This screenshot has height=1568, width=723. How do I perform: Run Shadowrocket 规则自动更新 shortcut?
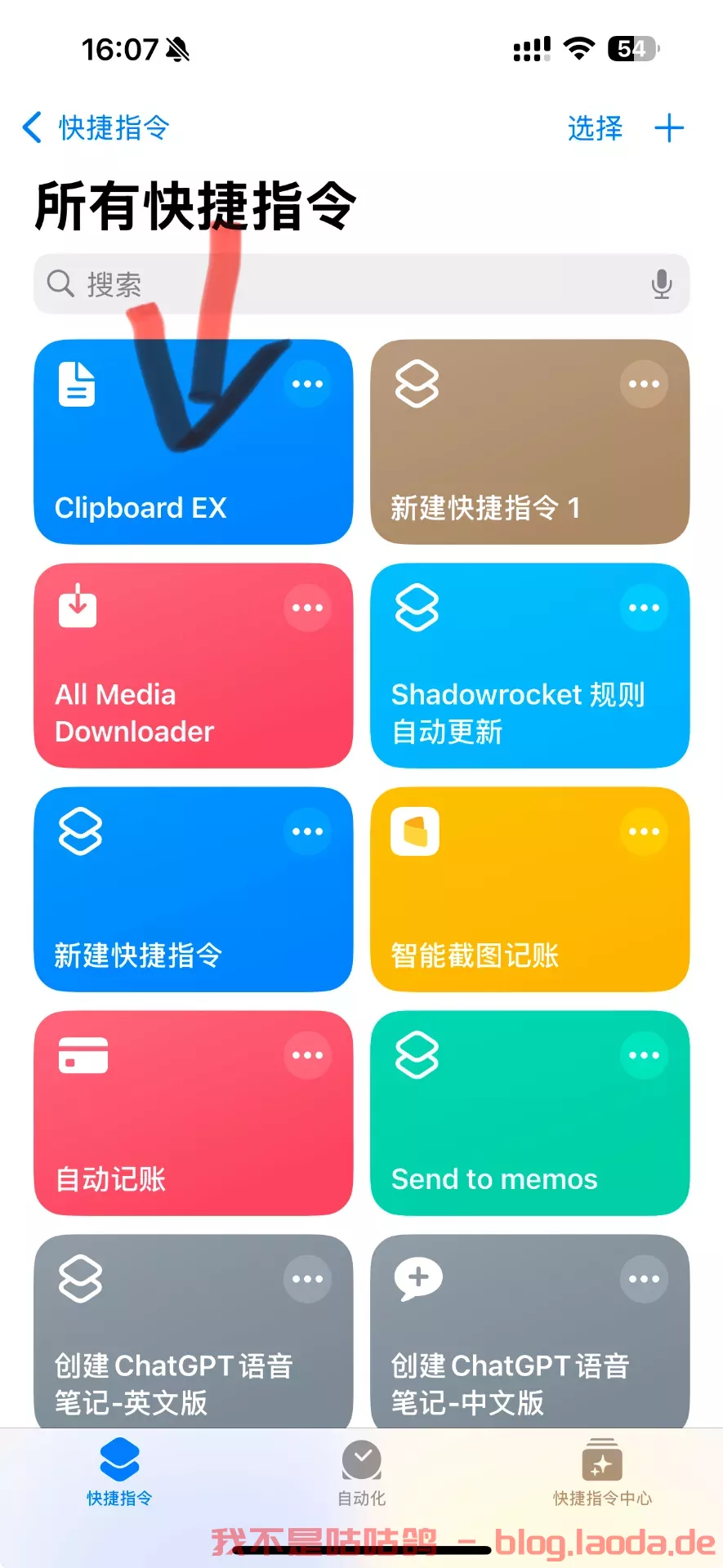pyautogui.click(x=530, y=666)
